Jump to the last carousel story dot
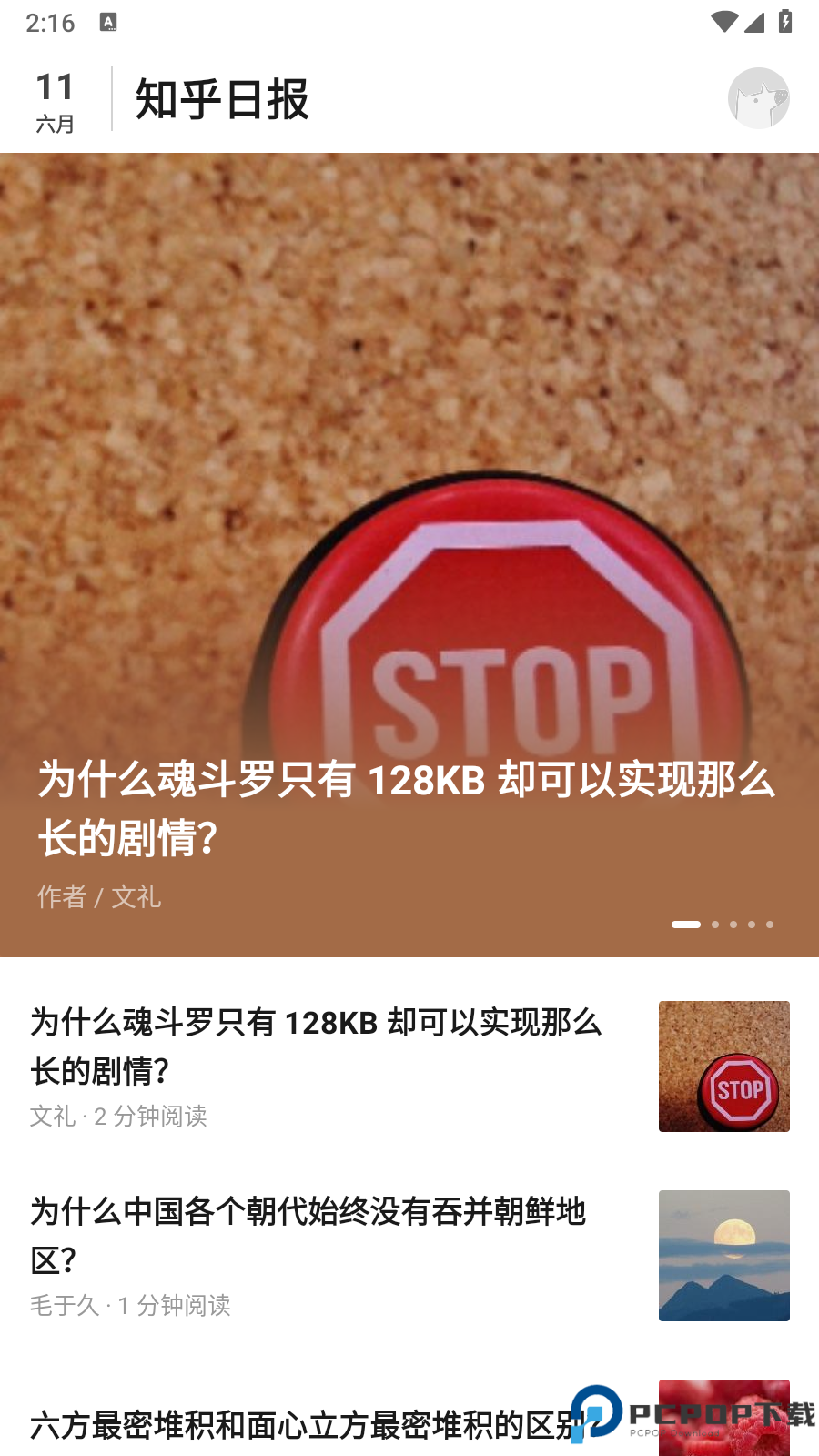Screen dimensions: 819x1456 [x=770, y=925]
